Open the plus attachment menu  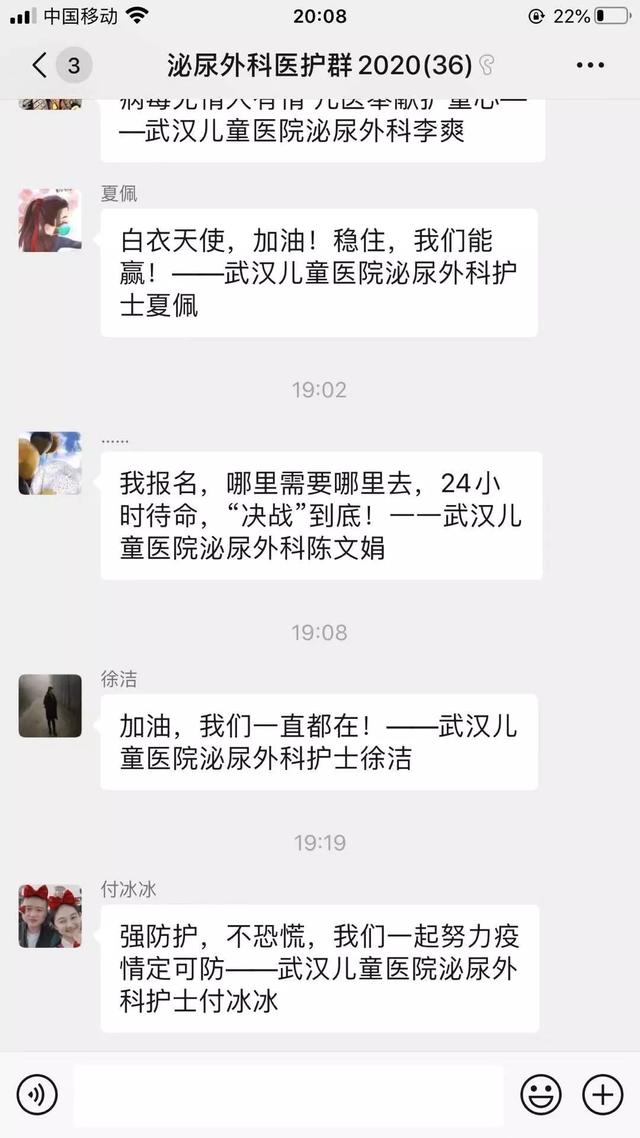(x=602, y=1094)
